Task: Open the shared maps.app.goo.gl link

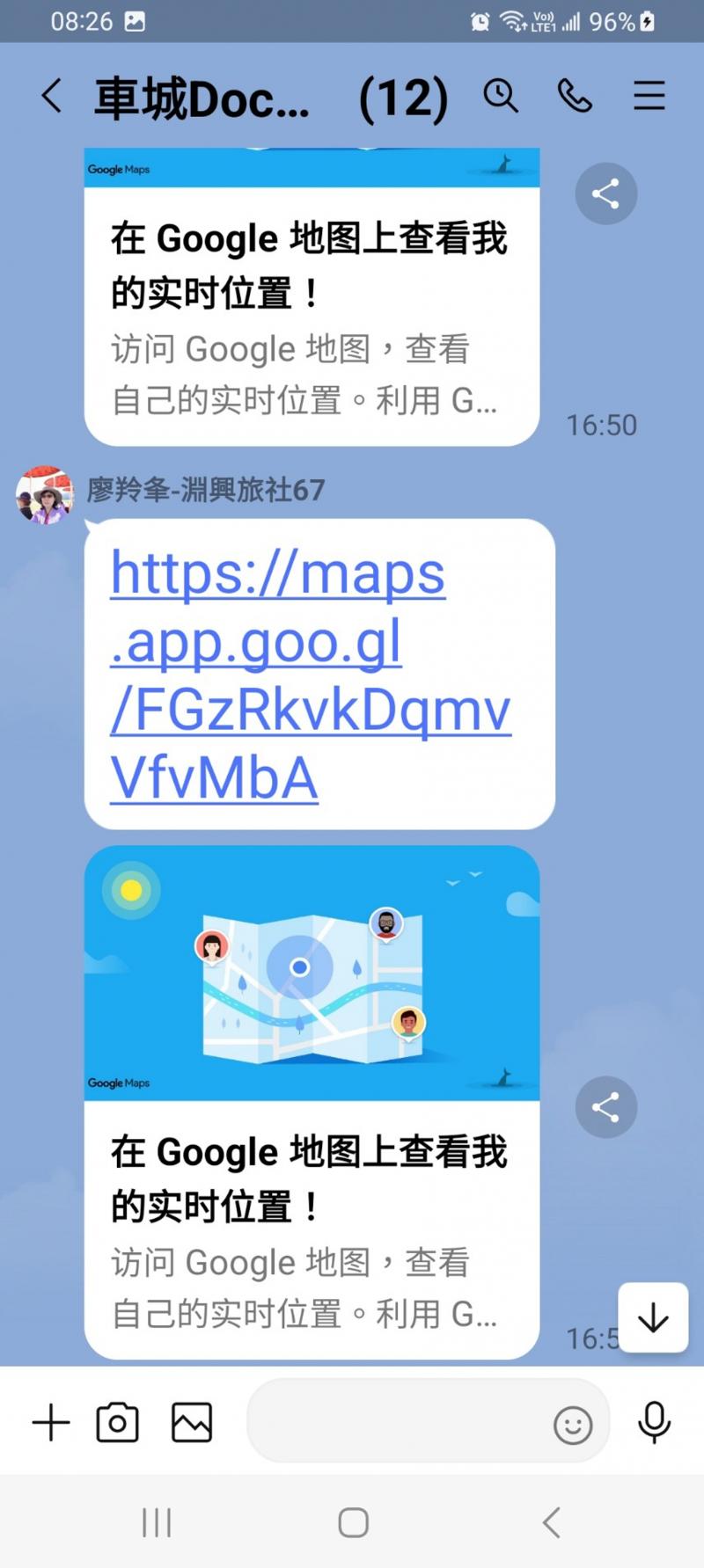Action: point(308,673)
